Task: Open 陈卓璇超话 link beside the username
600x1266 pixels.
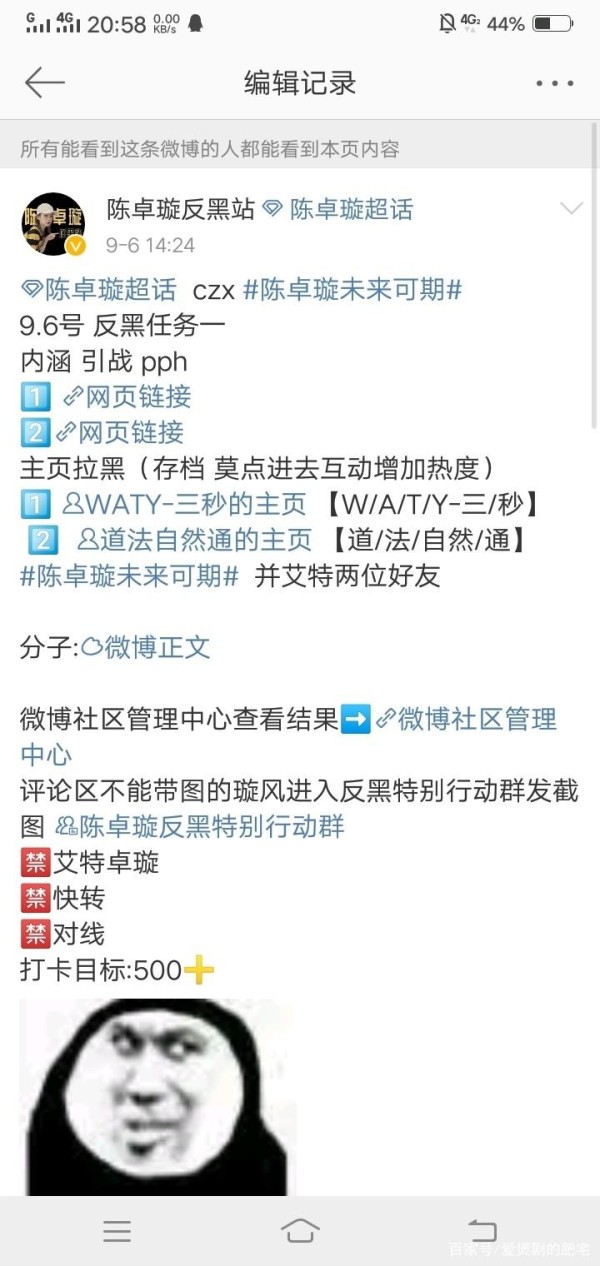Action: coord(339,209)
